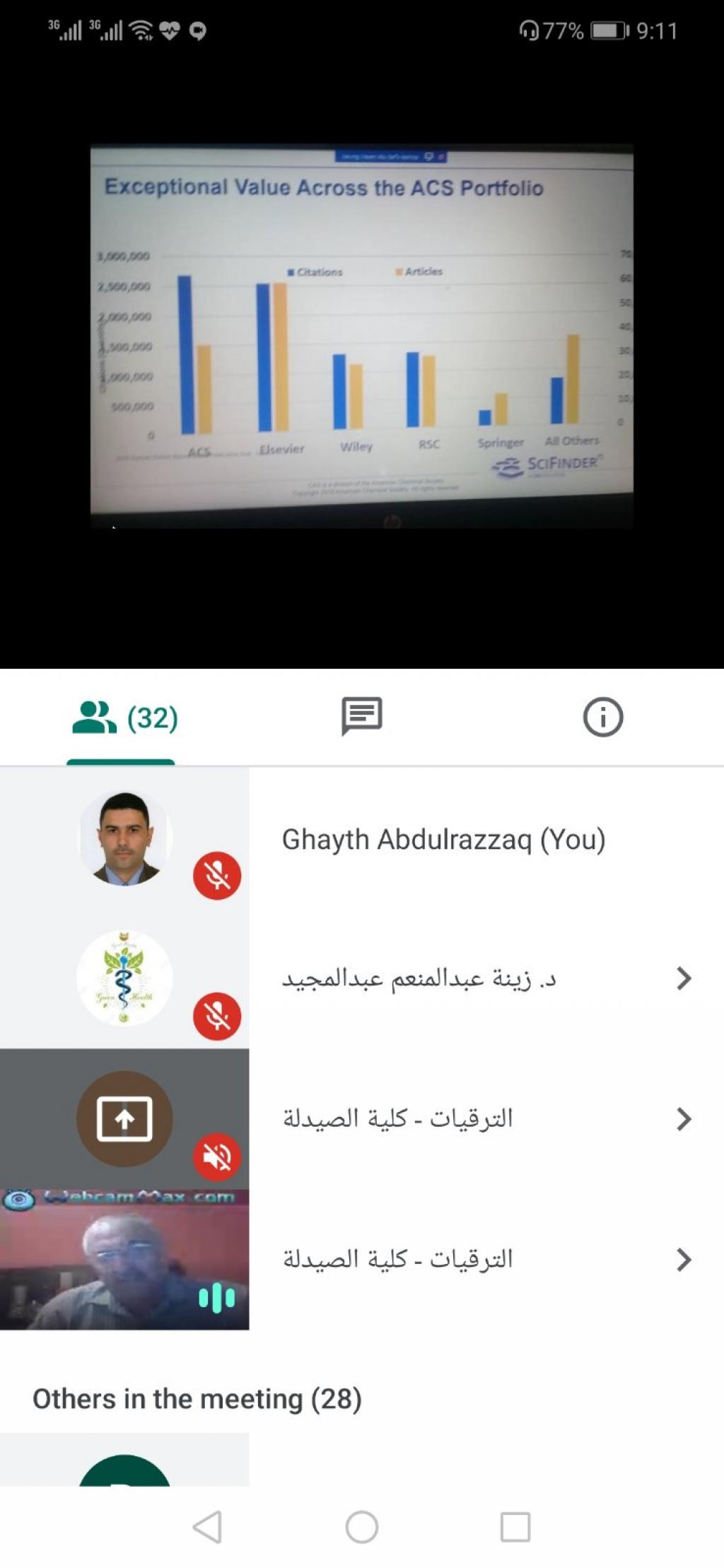Open the meeting info tab
This screenshot has width=724, height=1568.
(602, 717)
